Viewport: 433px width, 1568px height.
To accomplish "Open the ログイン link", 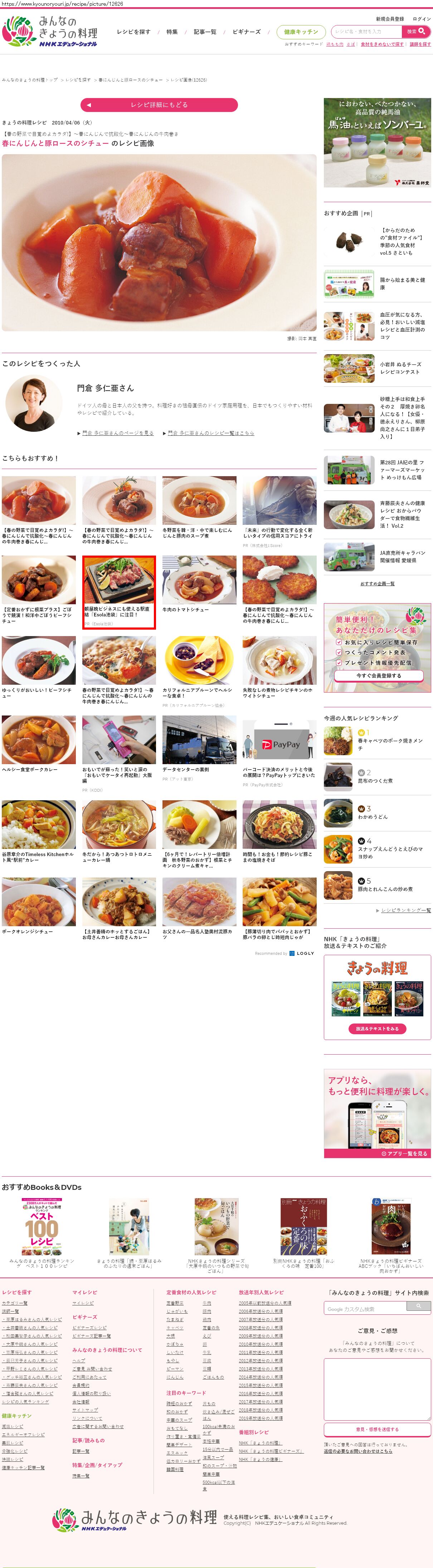I will pyautogui.click(x=422, y=19).
